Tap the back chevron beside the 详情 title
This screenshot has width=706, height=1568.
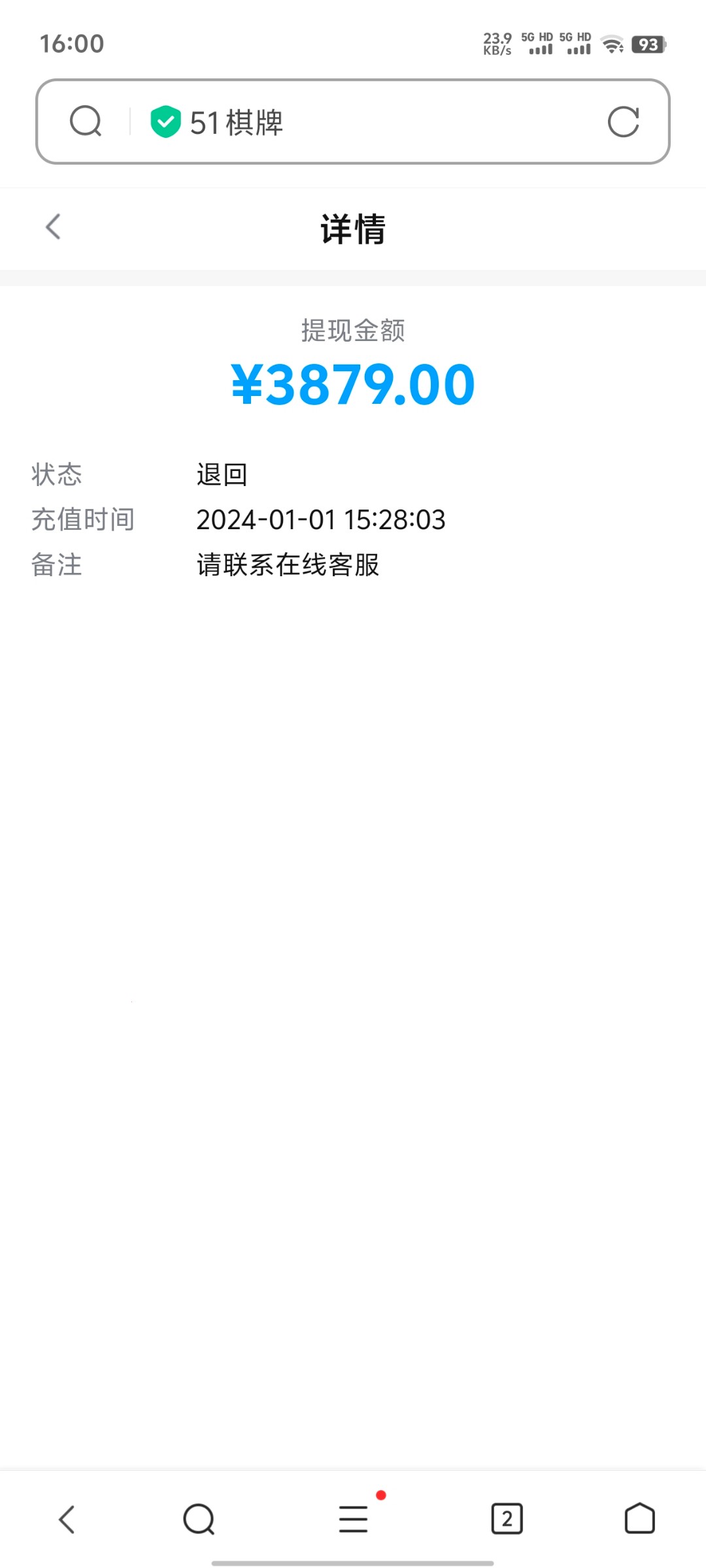click(x=52, y=227)
